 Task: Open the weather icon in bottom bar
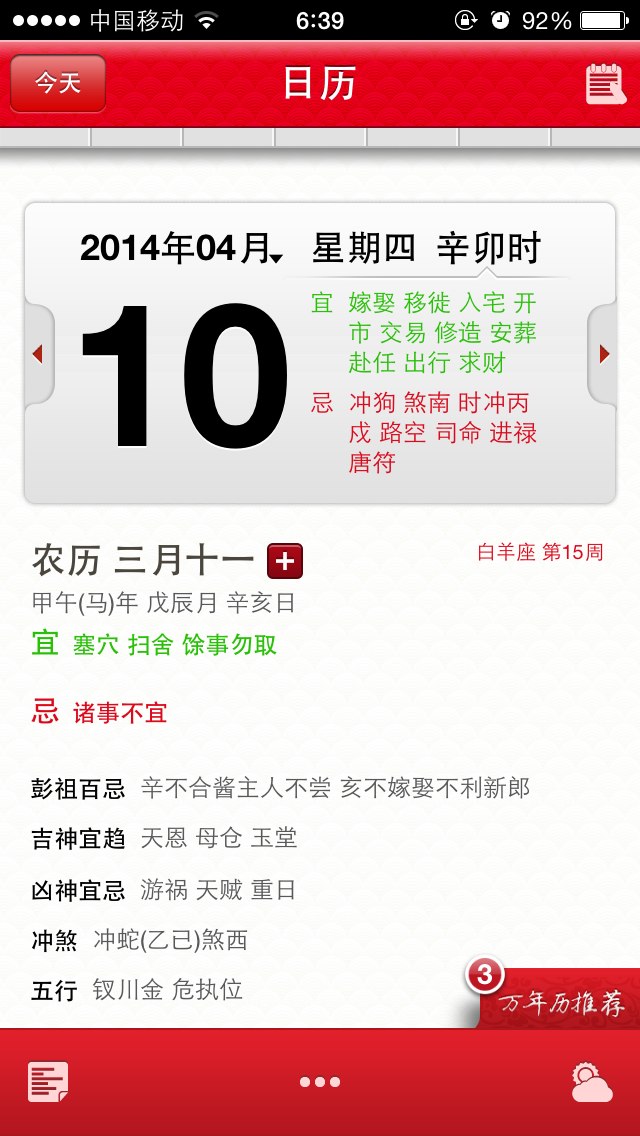[591, 1082]
